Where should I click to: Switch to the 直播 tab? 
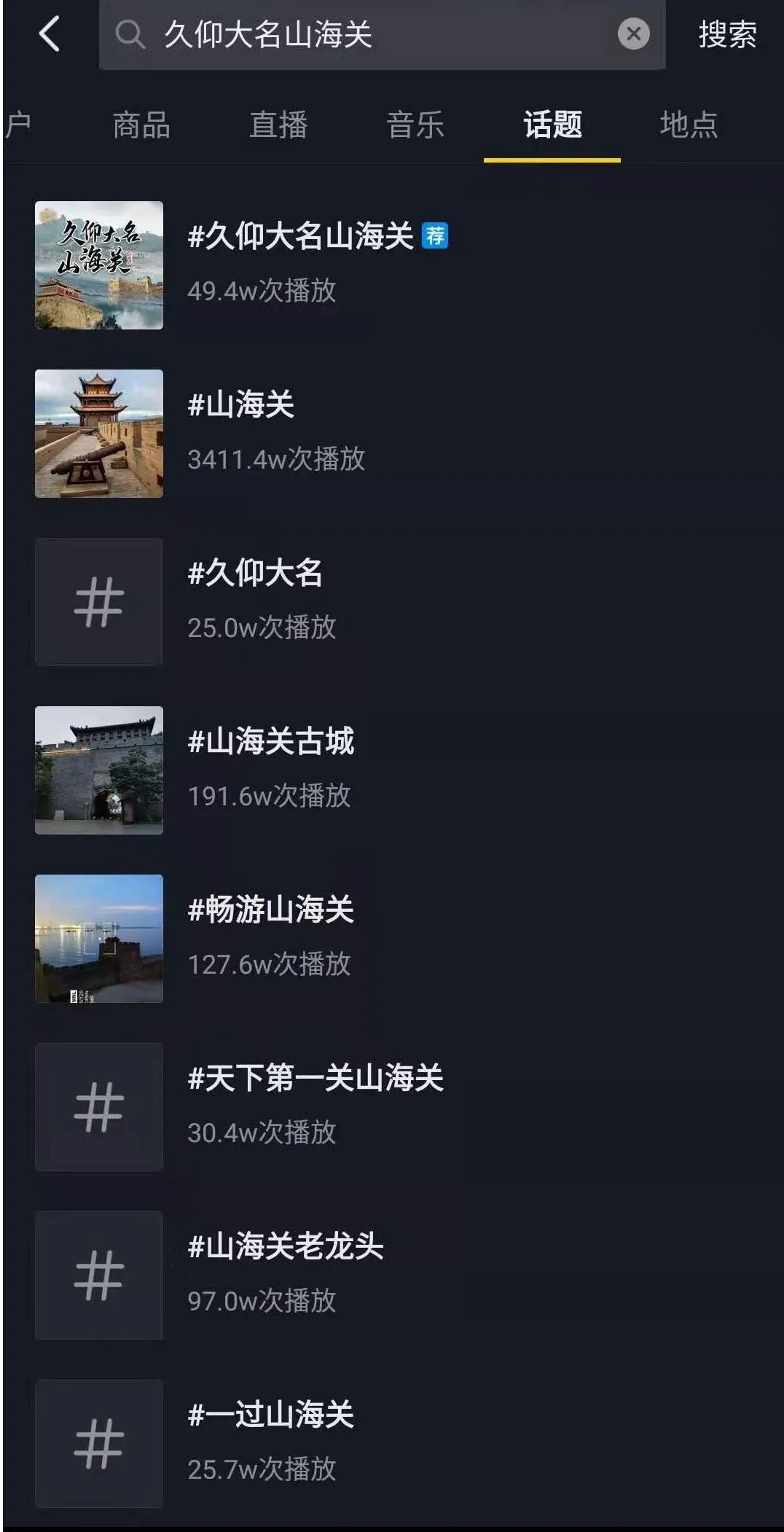[x=278, y=125]
